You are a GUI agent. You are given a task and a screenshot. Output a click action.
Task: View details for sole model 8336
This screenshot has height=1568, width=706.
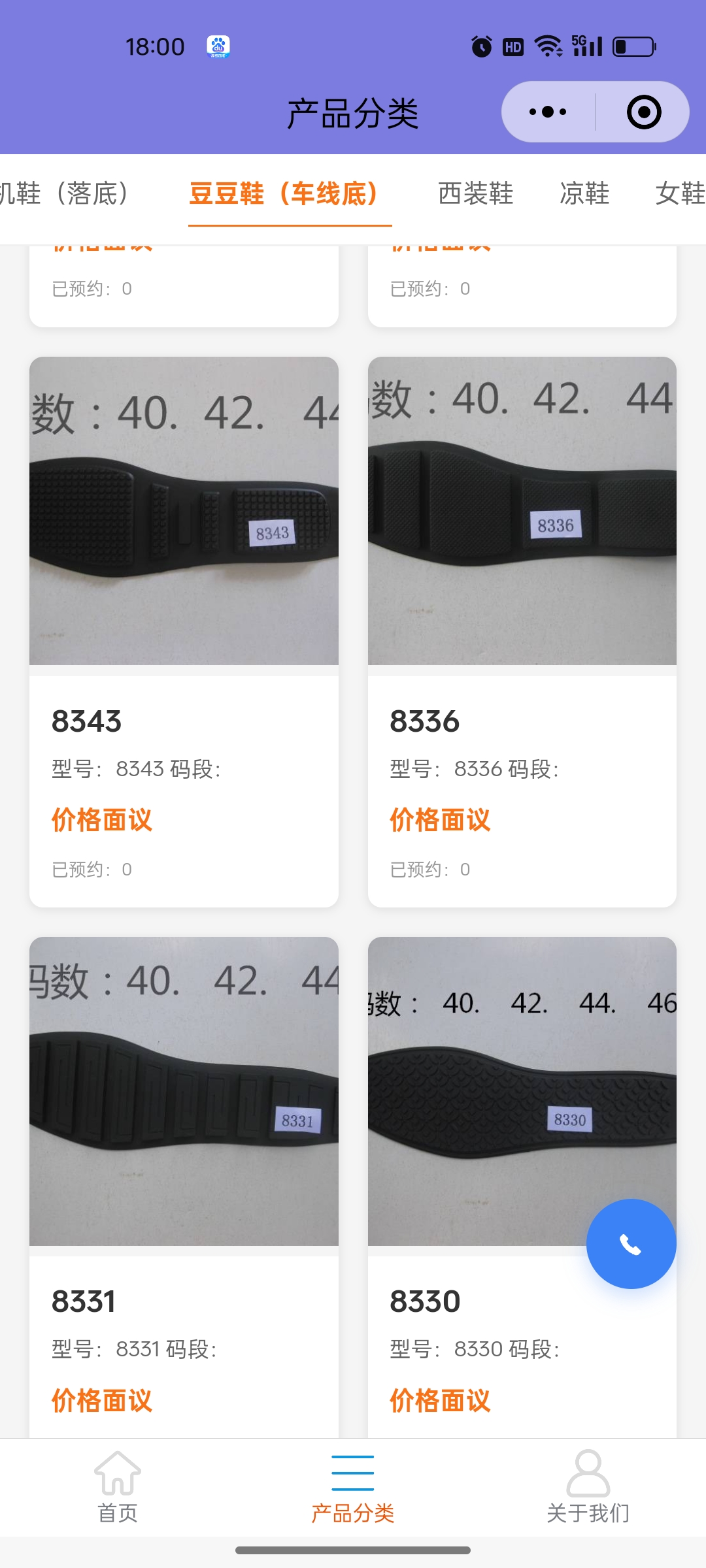tap(522, 630)
